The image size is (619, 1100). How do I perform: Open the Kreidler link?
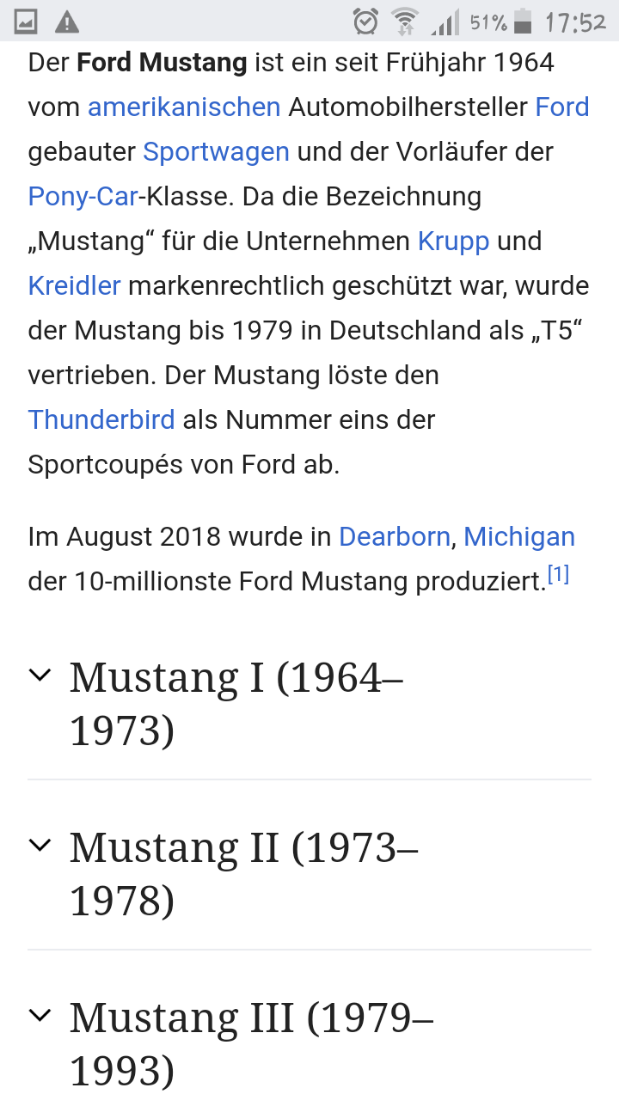[x=74, y=286]
